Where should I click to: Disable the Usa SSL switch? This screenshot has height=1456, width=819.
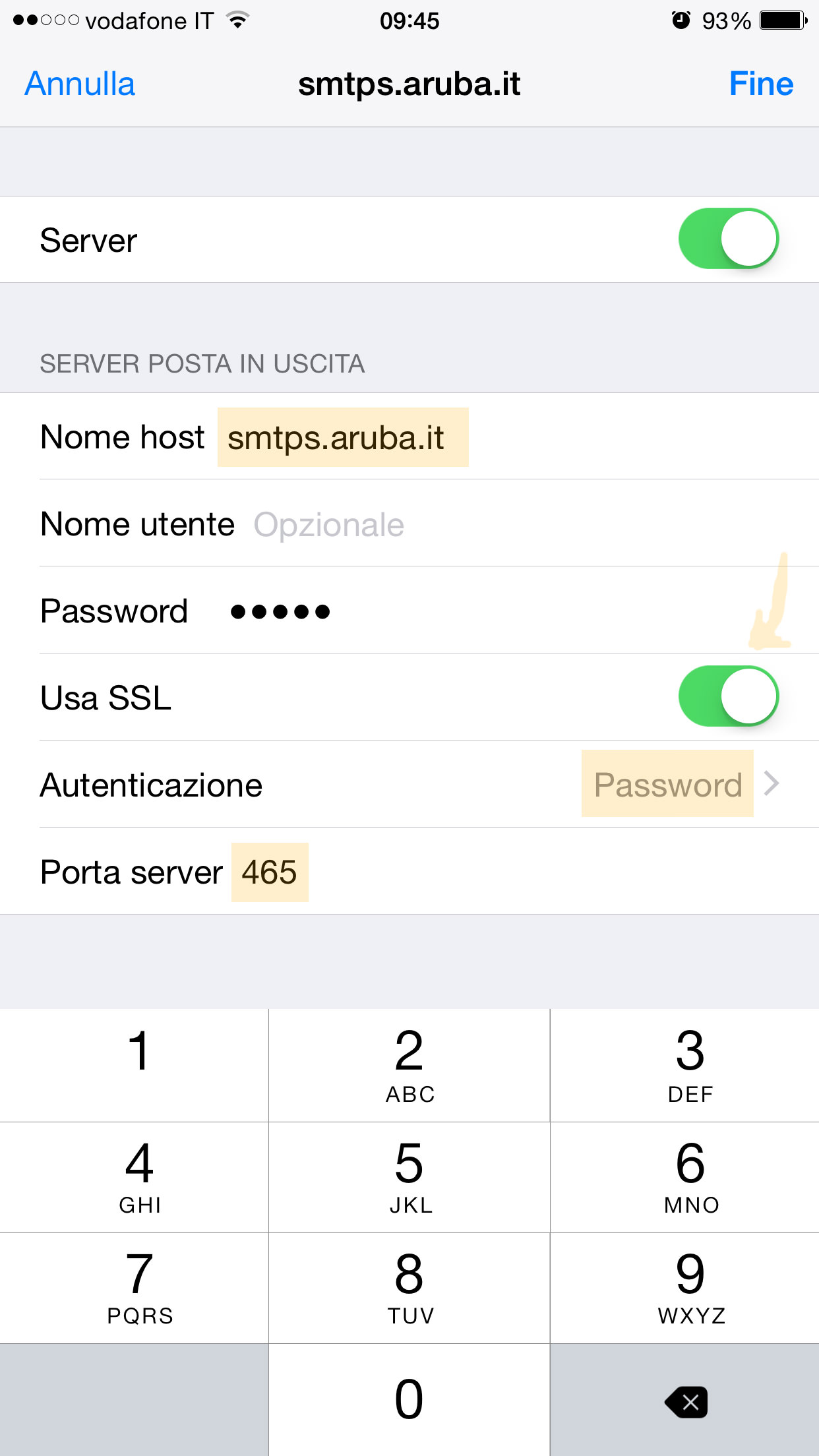click(728, 696)
